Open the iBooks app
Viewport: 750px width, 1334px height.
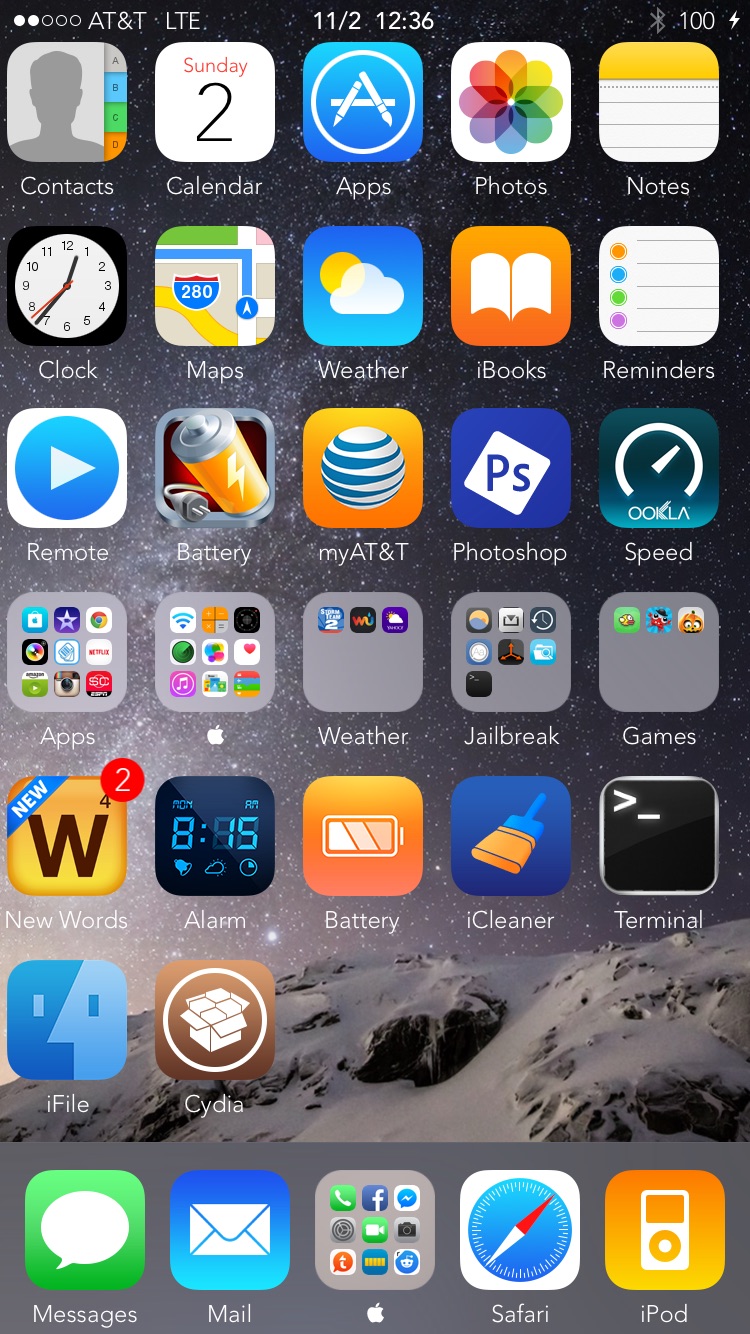[x=511, y=286]
